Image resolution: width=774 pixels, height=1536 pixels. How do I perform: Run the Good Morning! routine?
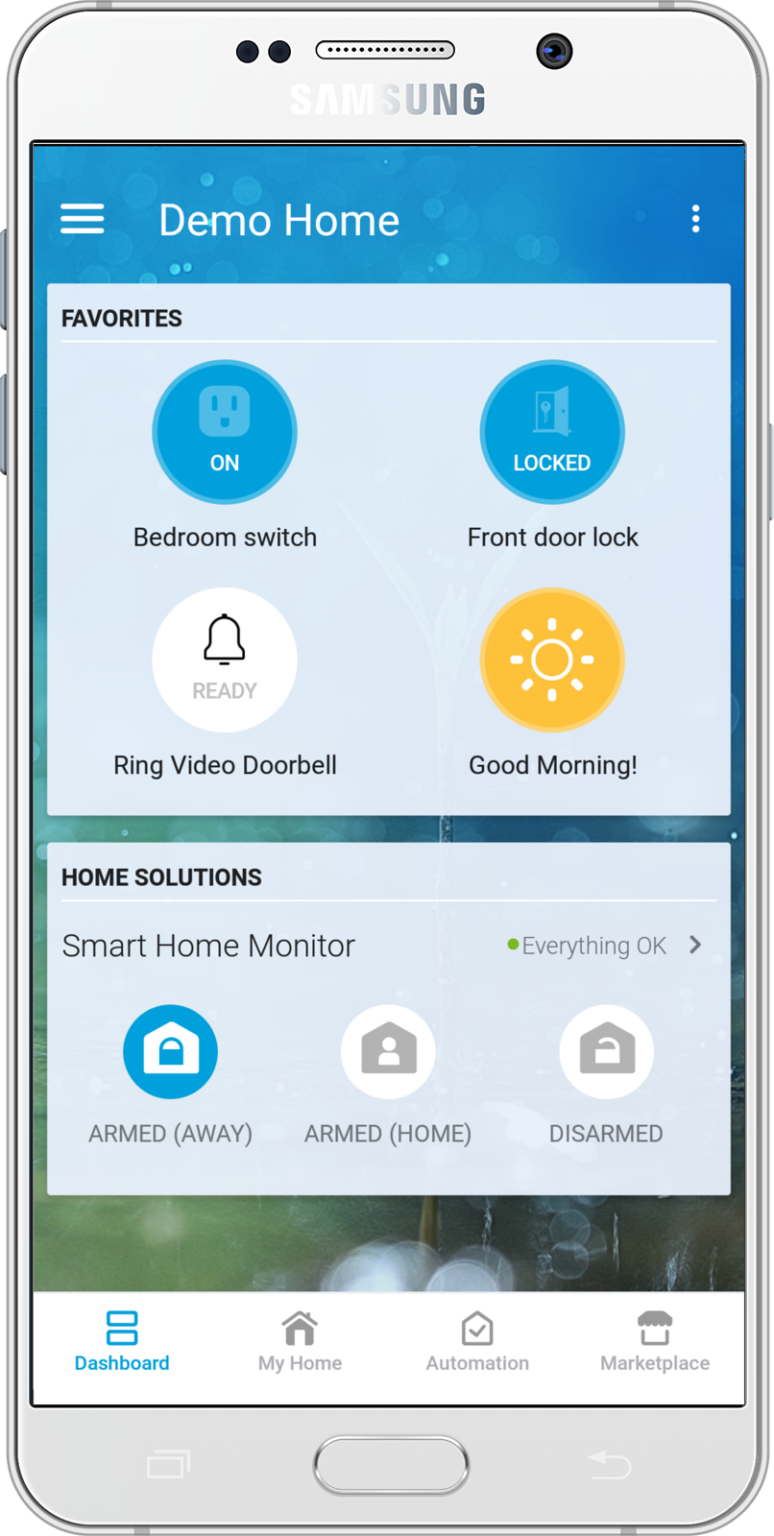(552, 660)
